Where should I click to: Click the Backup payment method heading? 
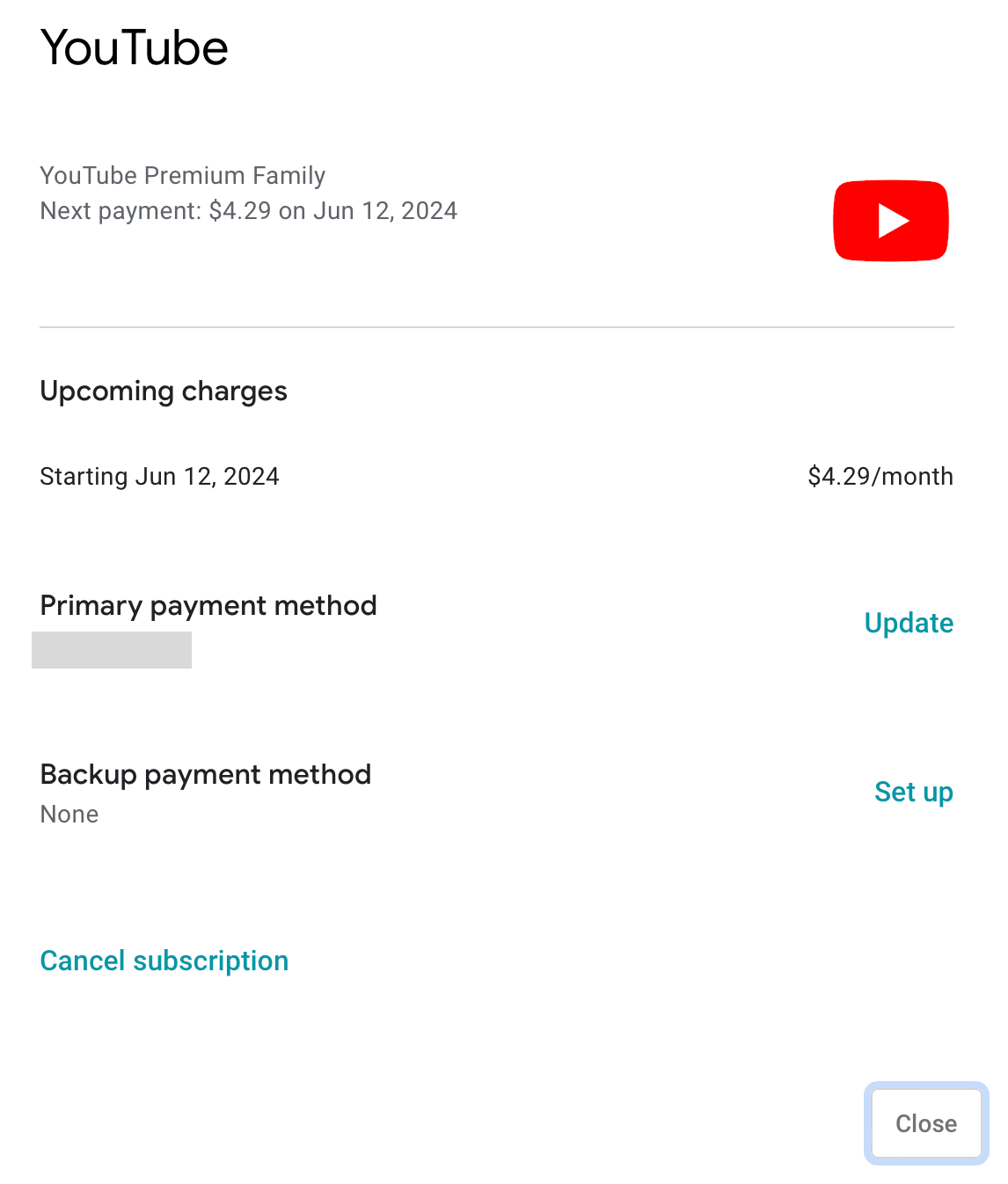click(x=205, y=774)
